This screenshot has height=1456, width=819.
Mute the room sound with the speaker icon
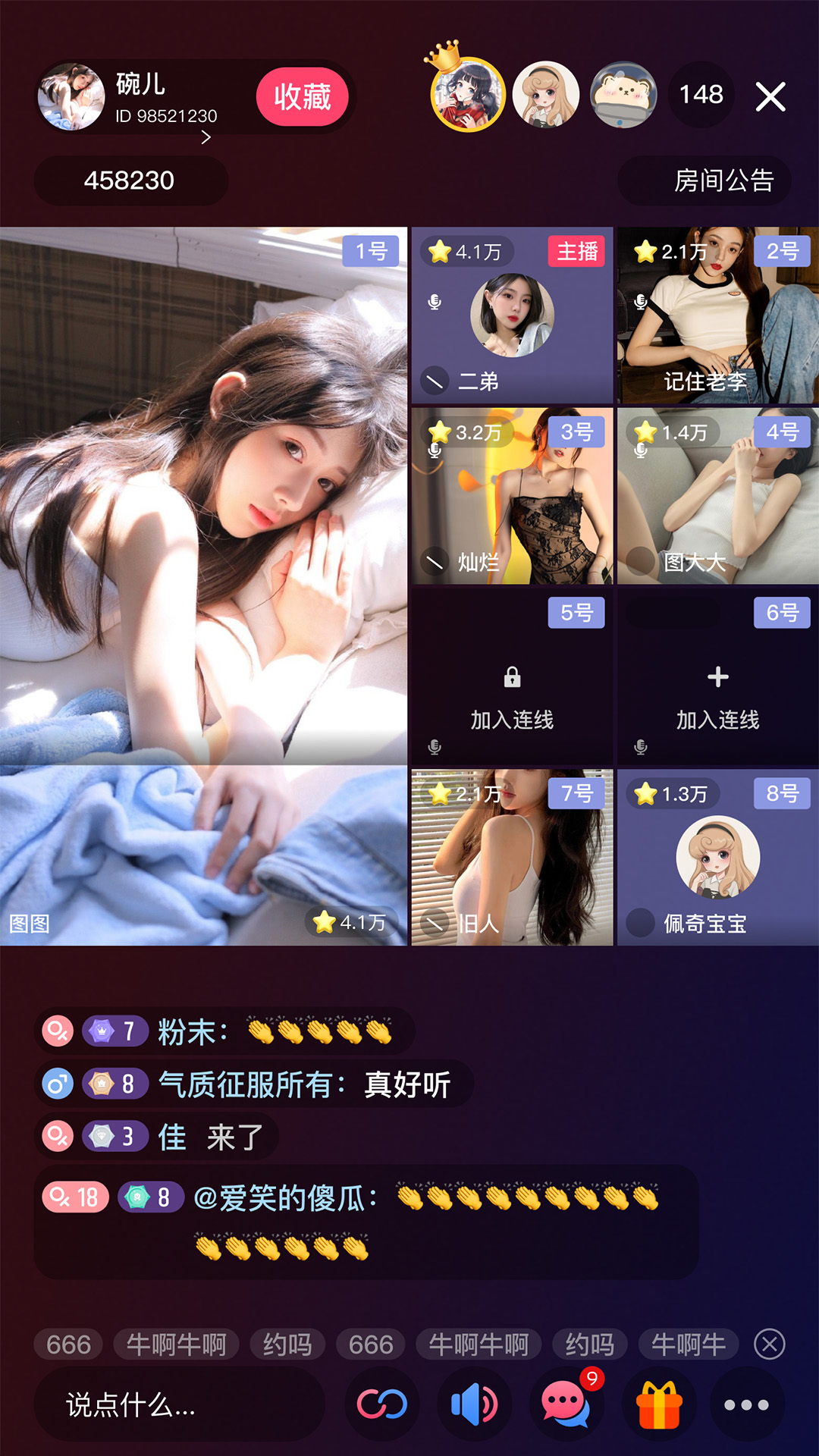pos(475,1404)
